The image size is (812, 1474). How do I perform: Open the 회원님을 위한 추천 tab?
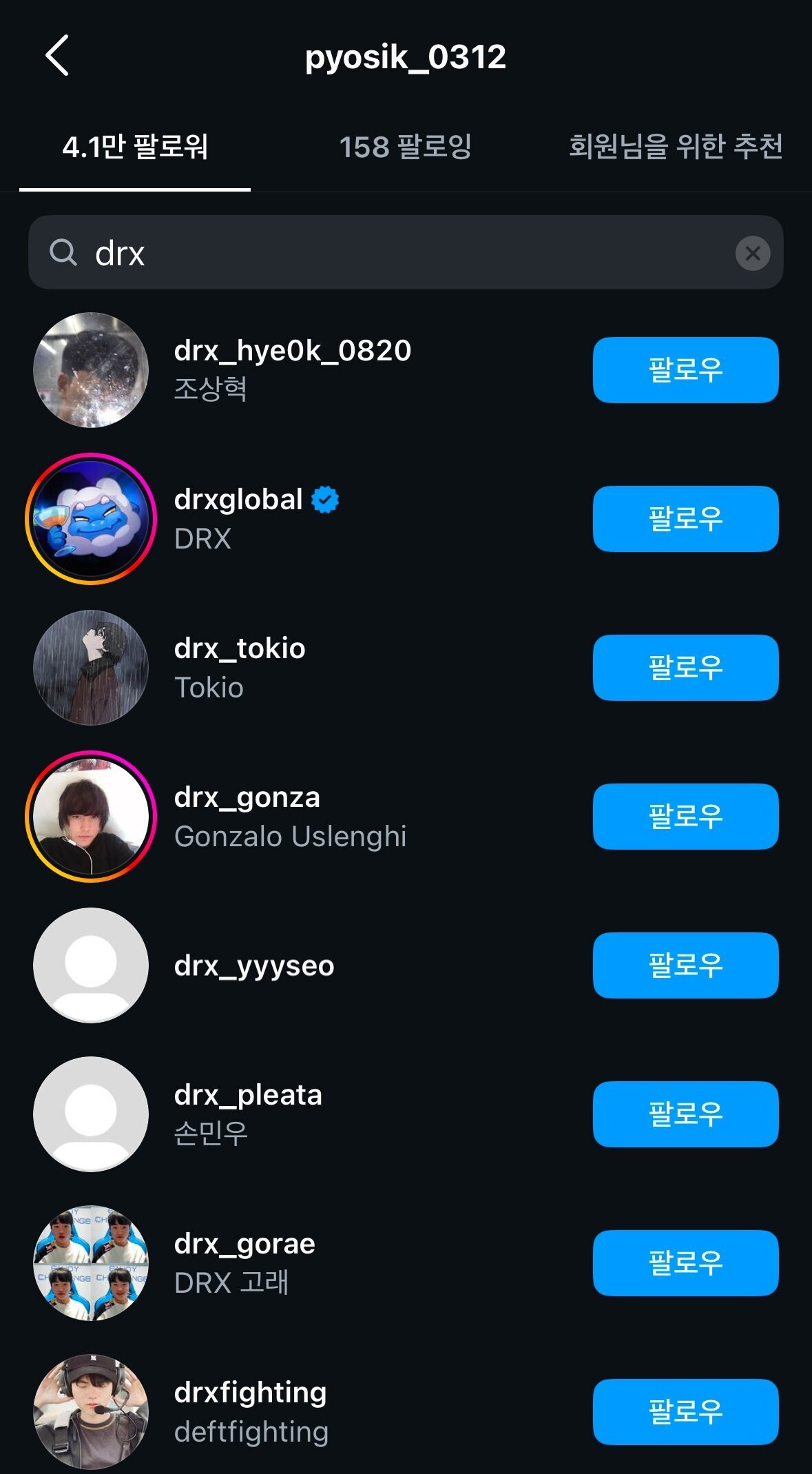pos(675,146)
